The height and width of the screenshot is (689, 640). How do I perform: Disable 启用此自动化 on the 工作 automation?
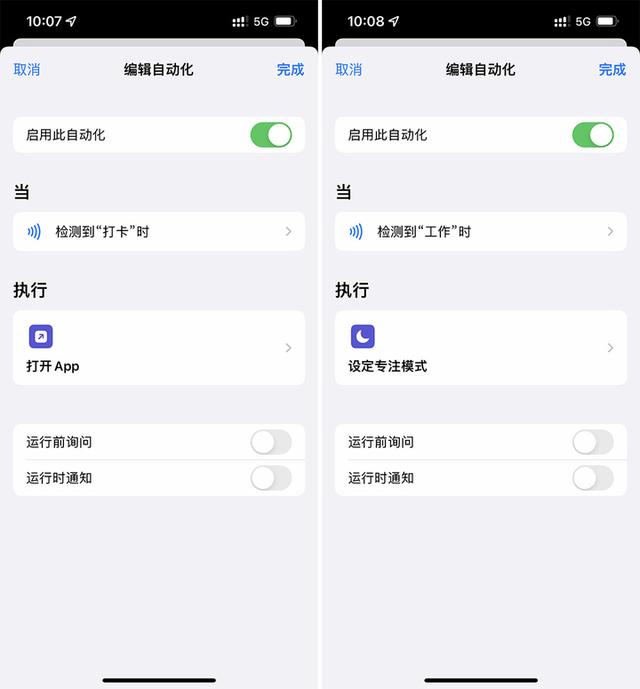click(x=593, y=135)
